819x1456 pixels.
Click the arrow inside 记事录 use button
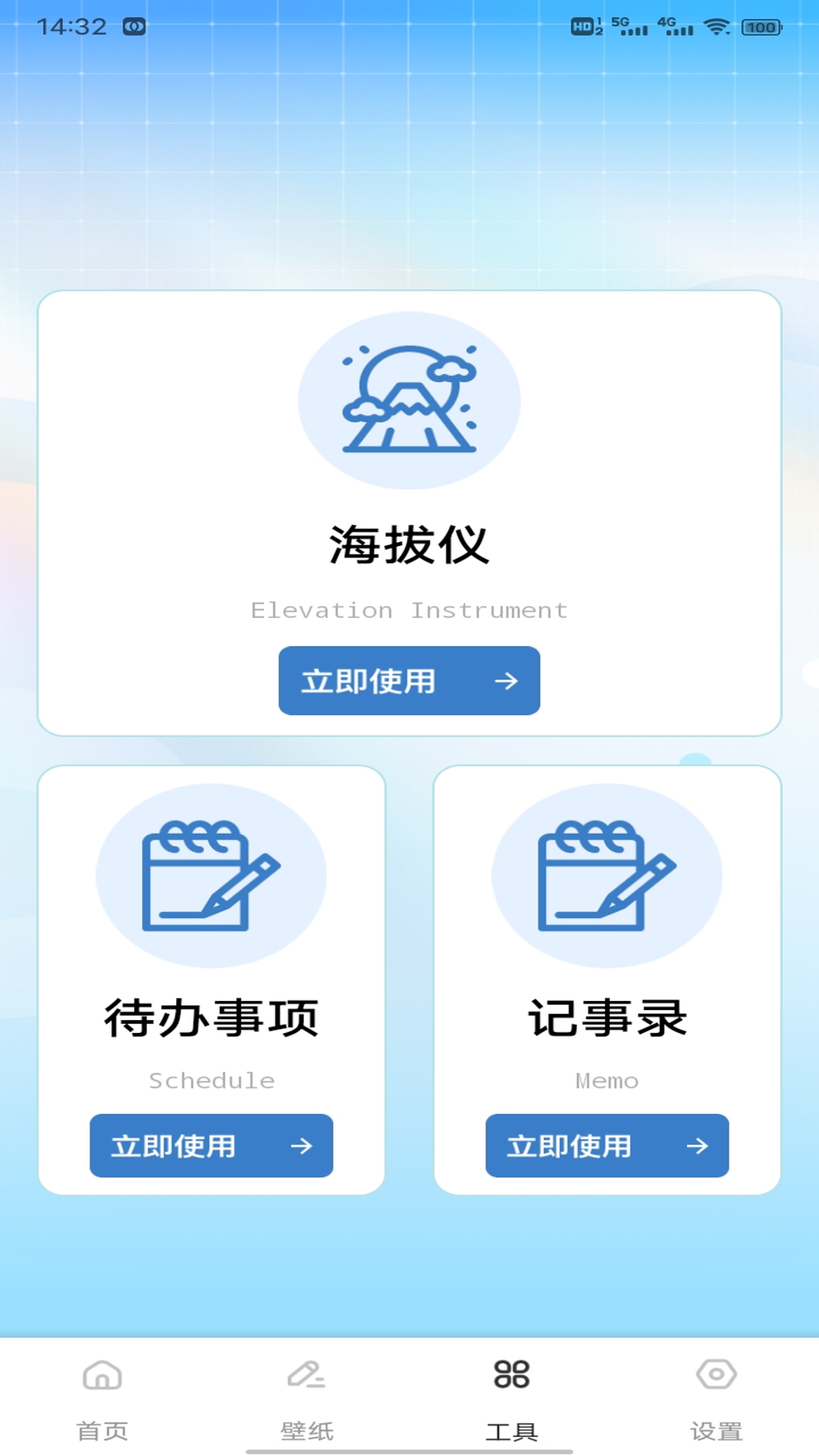coord(696,1147)
